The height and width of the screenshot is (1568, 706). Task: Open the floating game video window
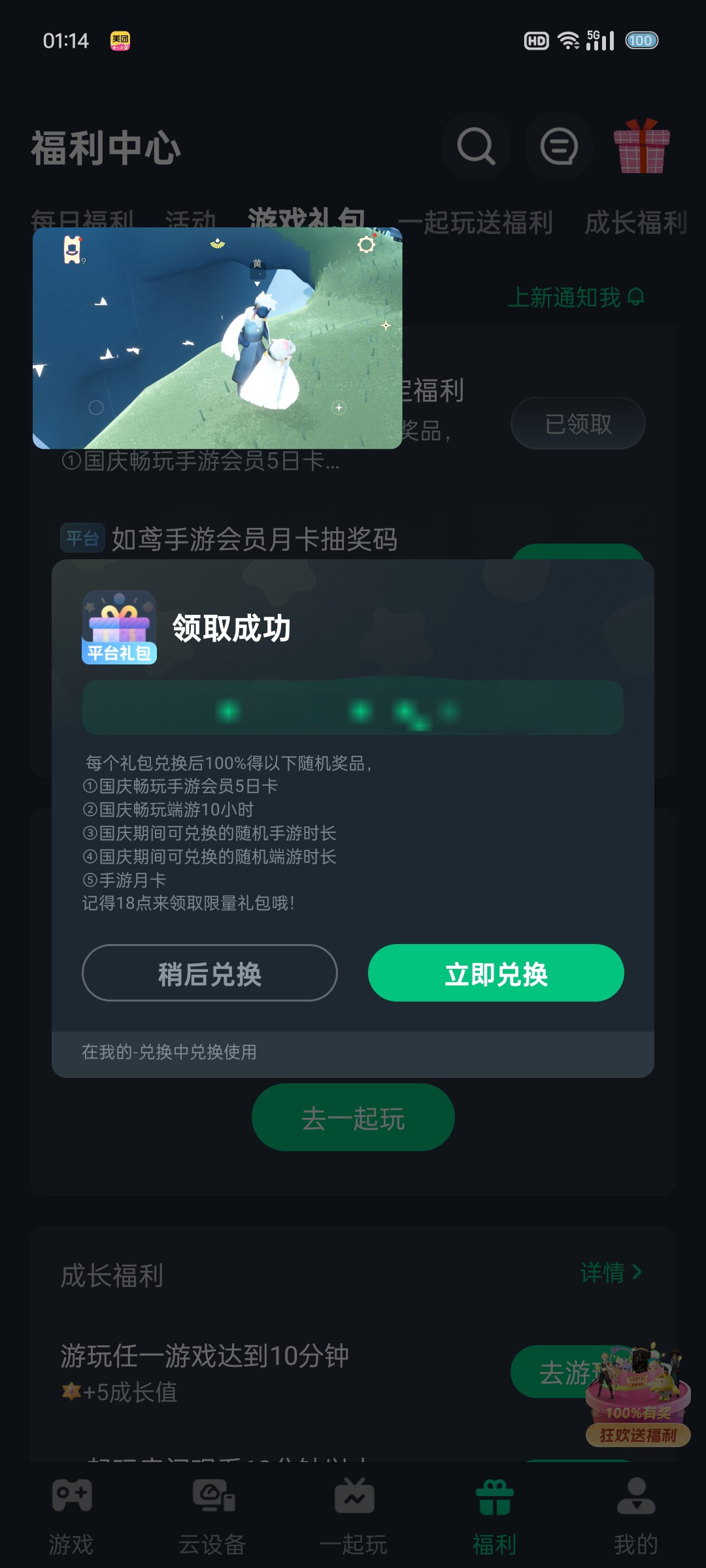[217, 338]
